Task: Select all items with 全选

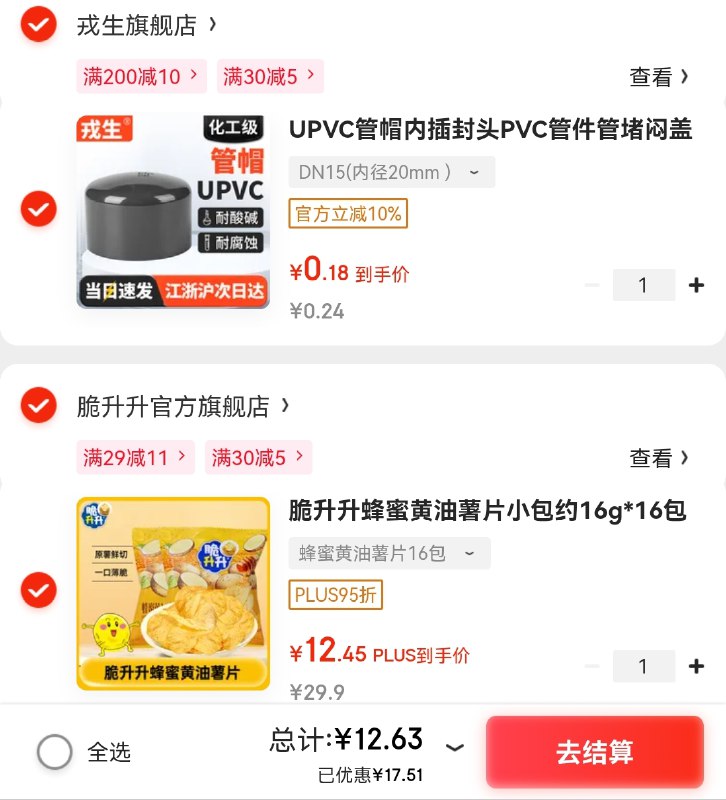Action: click(55, 752)
